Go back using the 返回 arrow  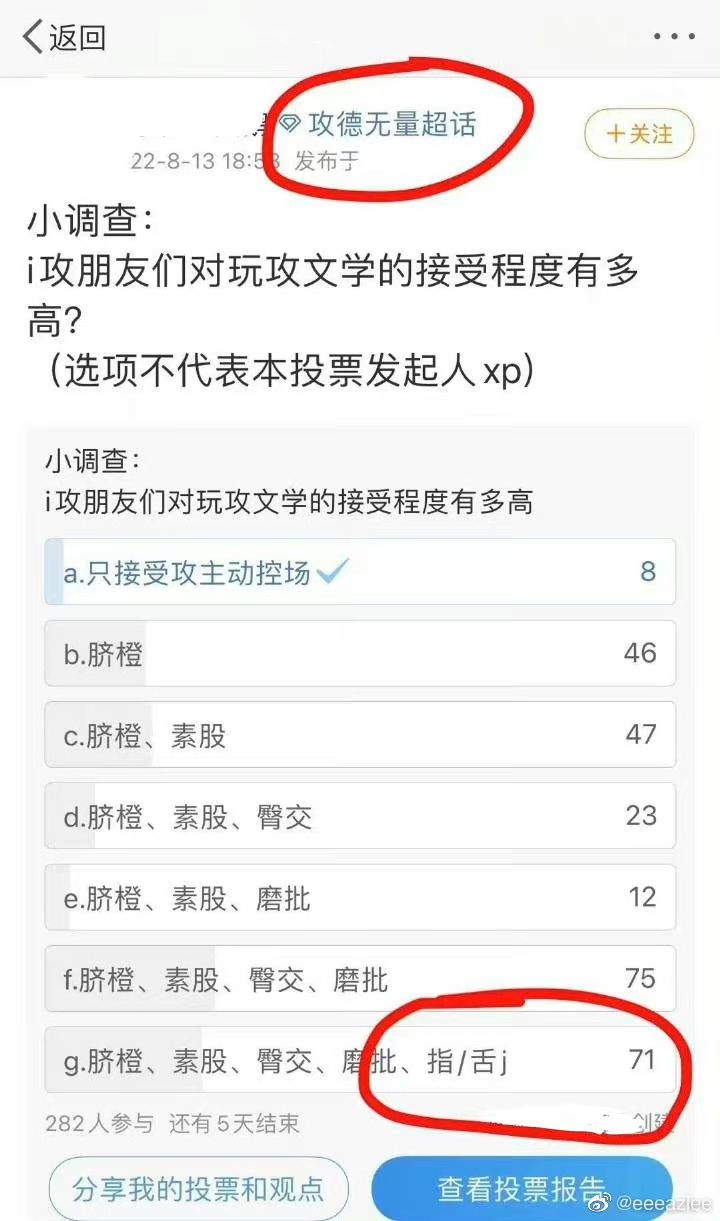point(64,38)
